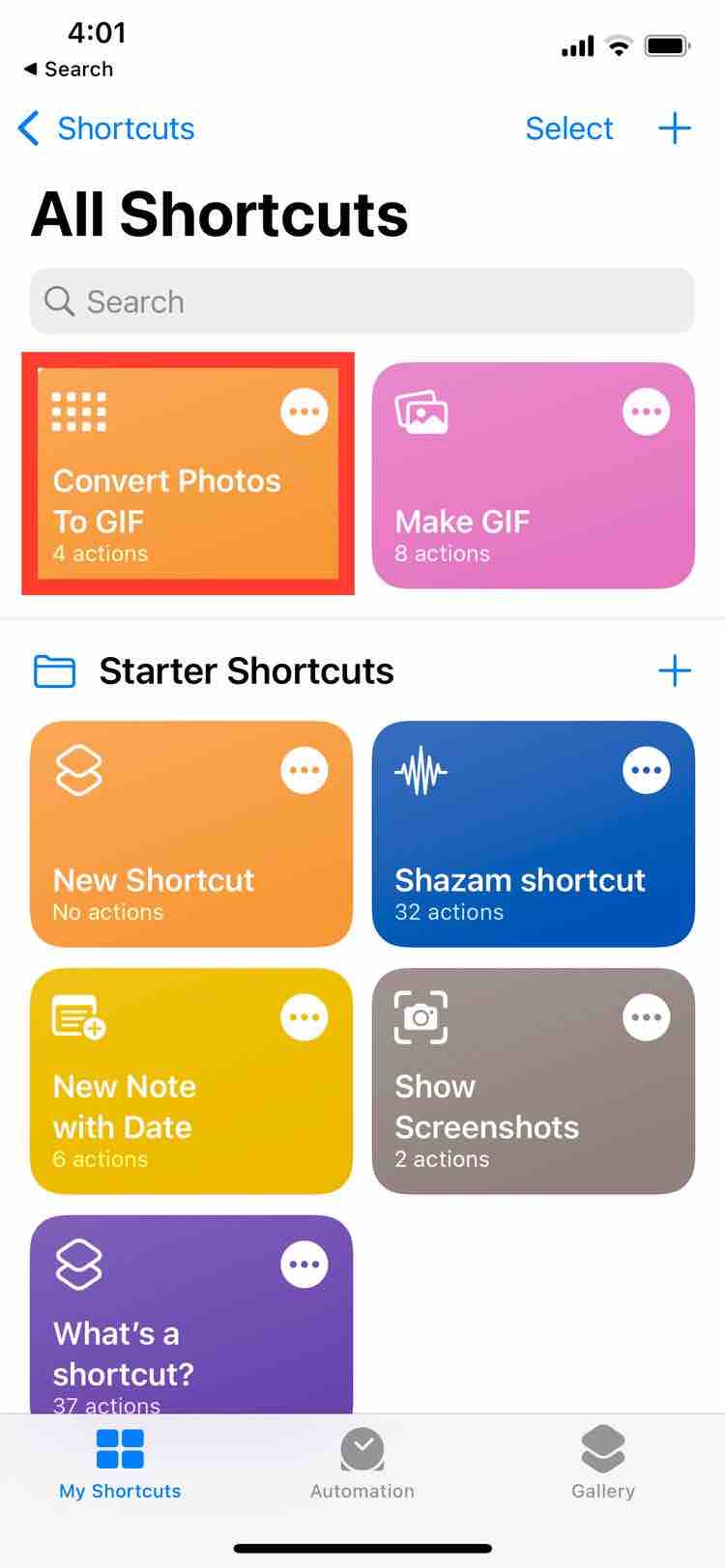Screen dimensions: 725x1568
Task: Tap Select to enter selection mode
Action: tap(569, 128)
